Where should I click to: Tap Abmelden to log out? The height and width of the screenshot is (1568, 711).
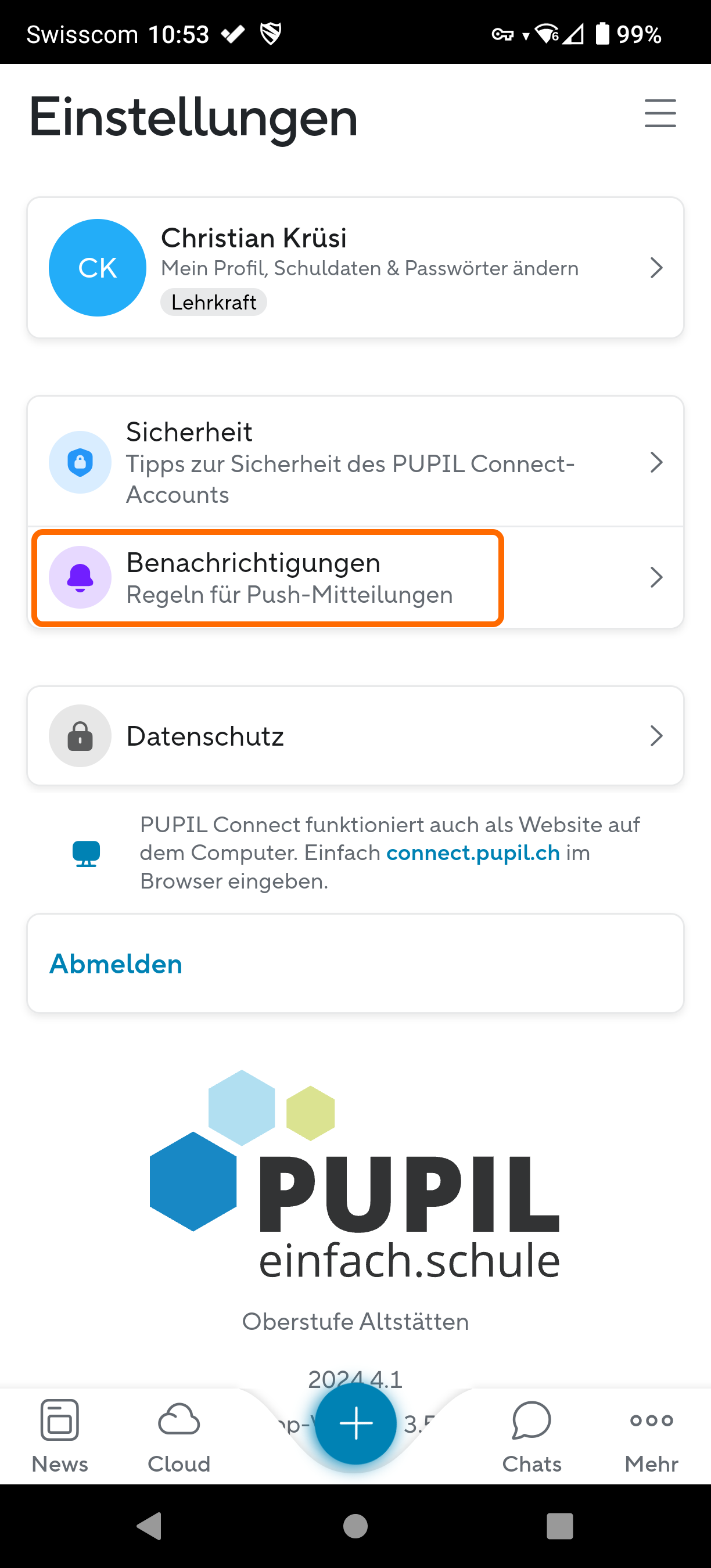[116, 964]
